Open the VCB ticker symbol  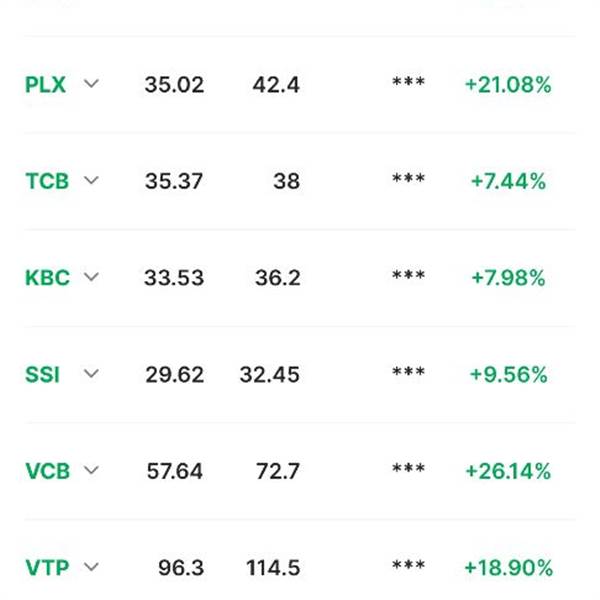[x=47, y=471]
